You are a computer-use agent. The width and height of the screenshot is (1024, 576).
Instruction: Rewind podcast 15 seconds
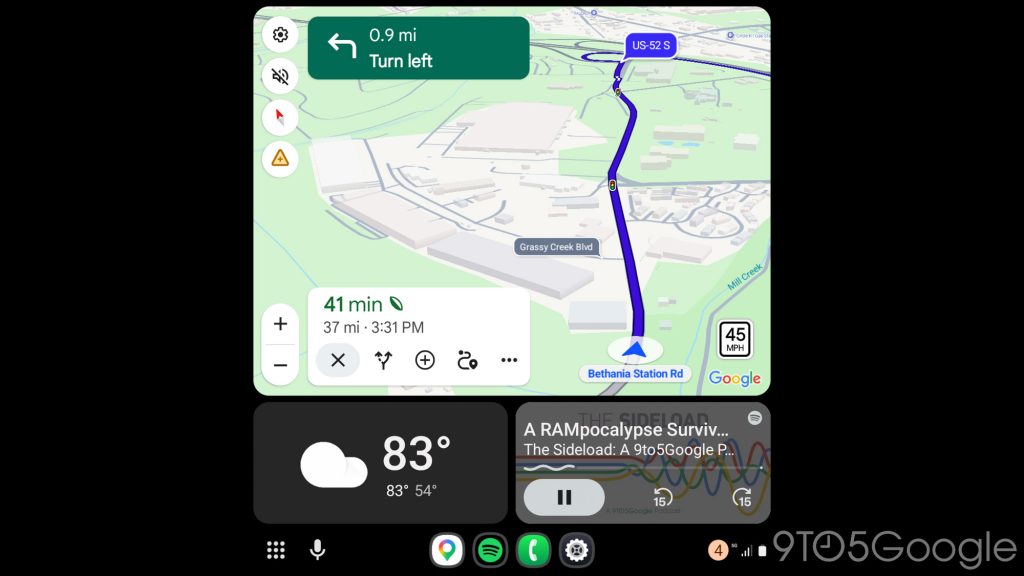(x=662, y=497)
